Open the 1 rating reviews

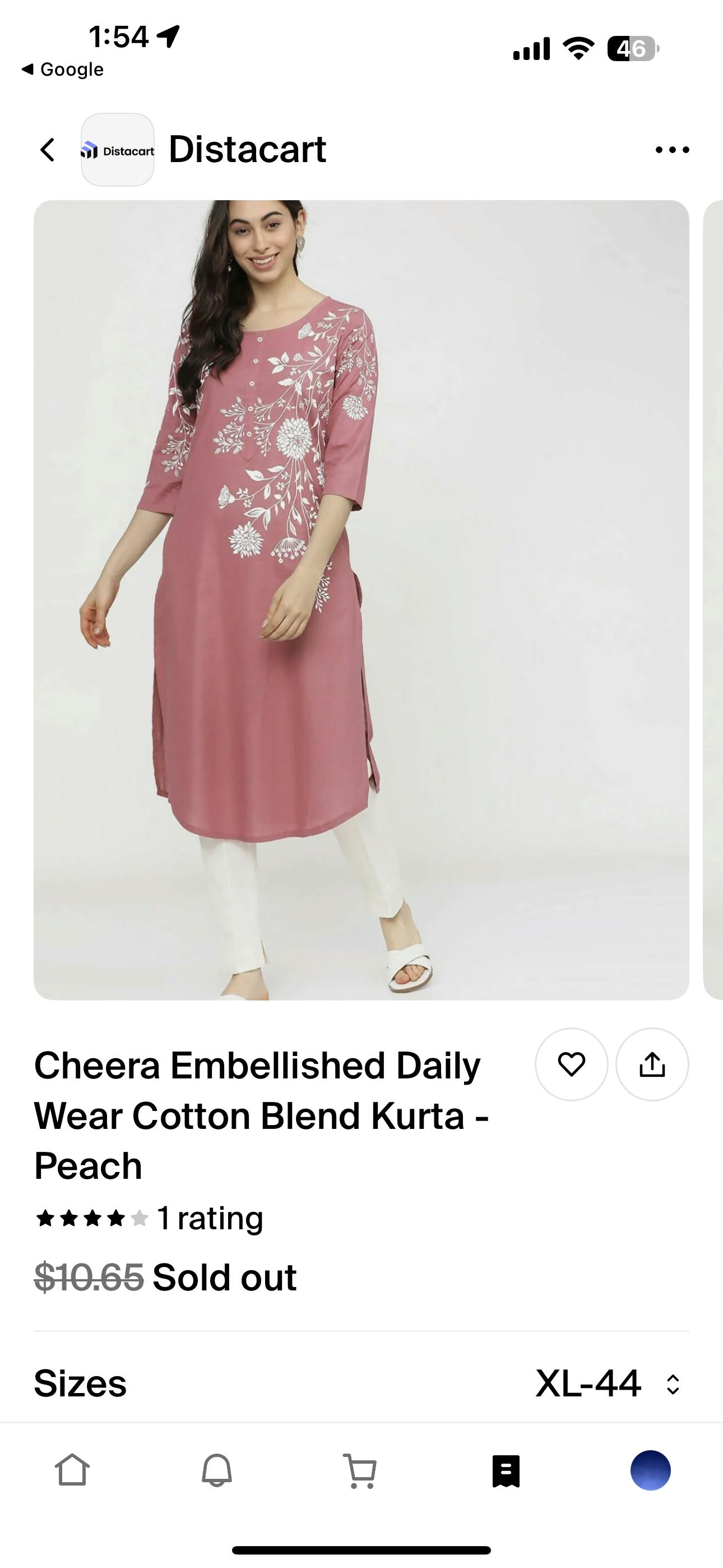pos(210,1219)
